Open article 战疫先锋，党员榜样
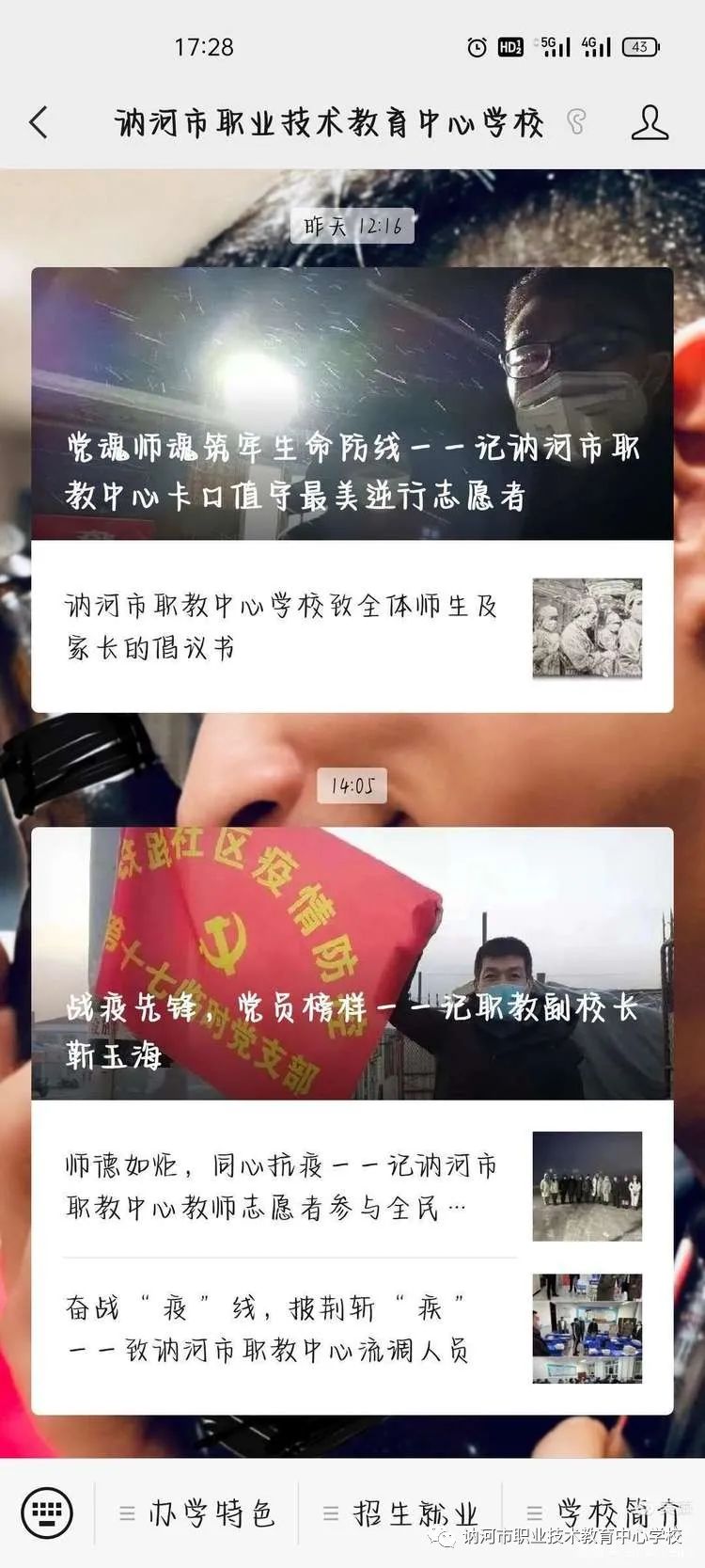The width and height of the screenshot is (705, 1568). pyautogui.click(x=352, y=964)
